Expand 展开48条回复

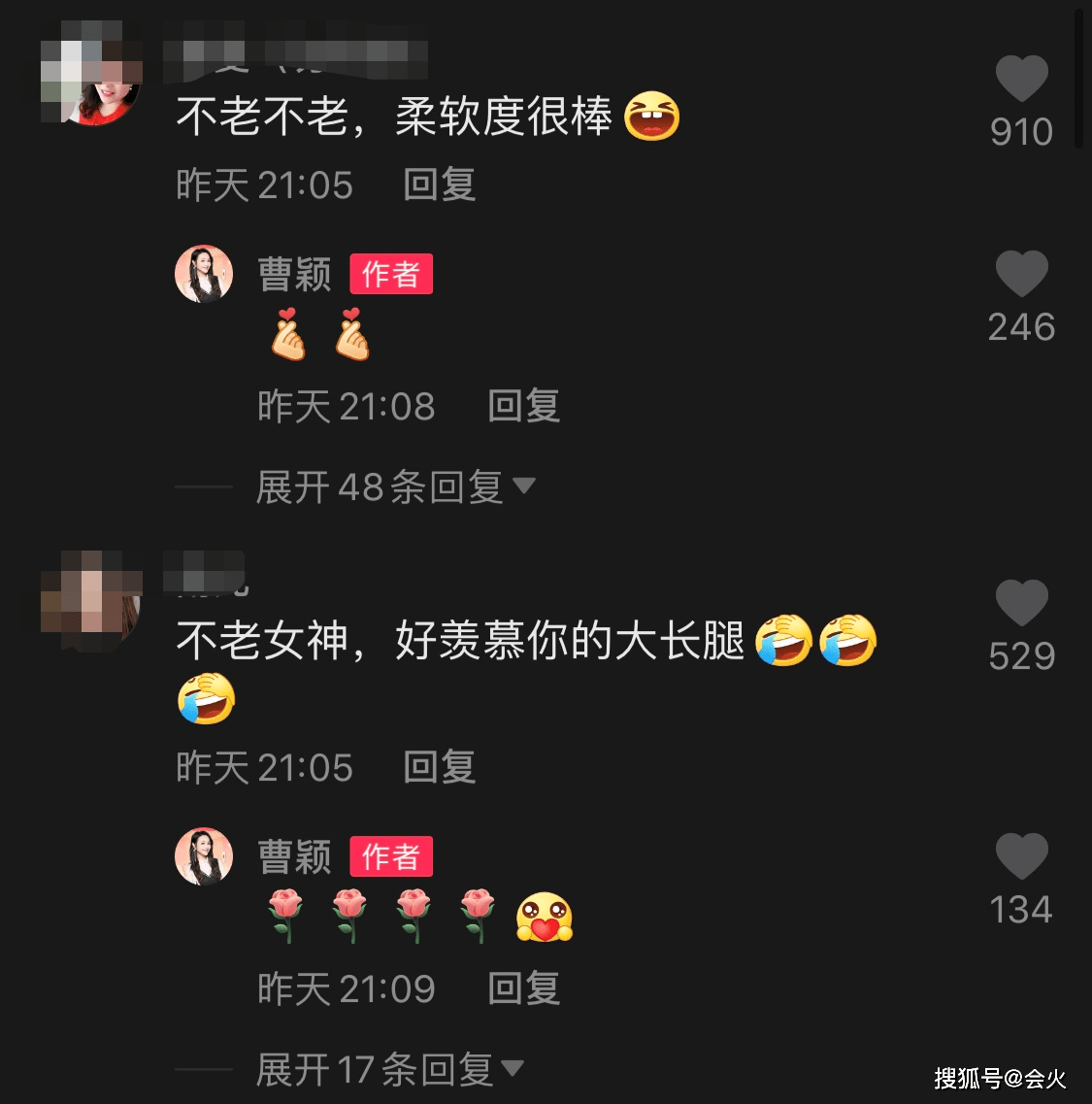(x=395, y=486)
